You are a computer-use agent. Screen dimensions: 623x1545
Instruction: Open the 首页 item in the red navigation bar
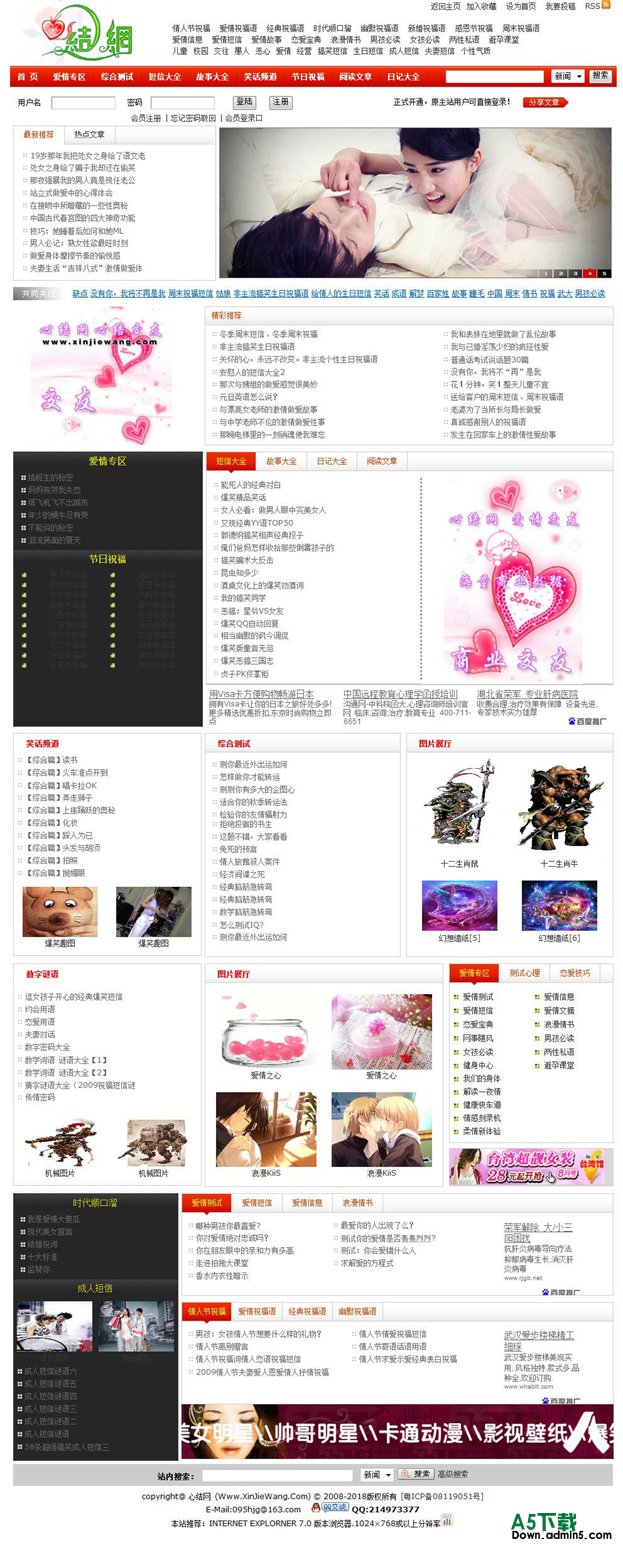click(28, 77)
